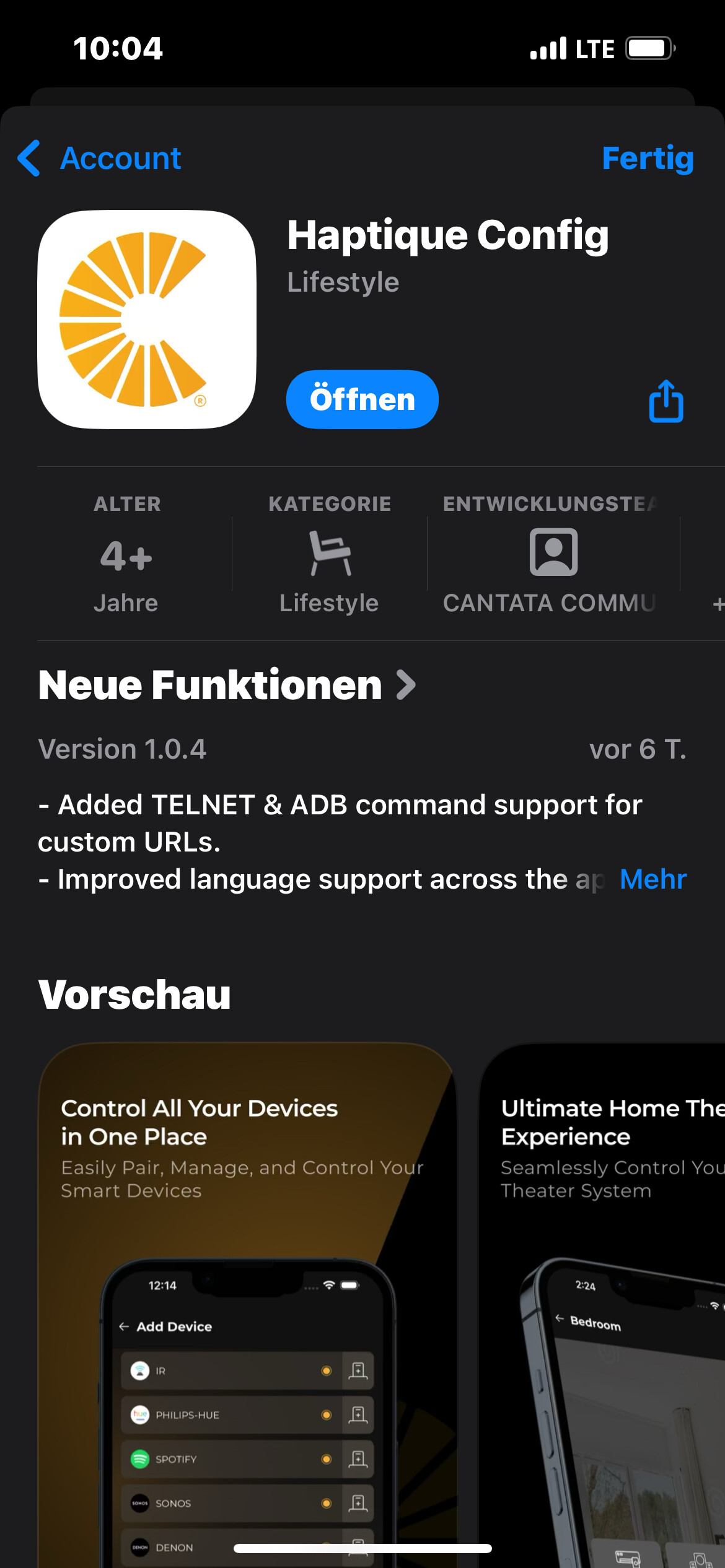Go back to Account
Image resolution: width=725 pixels, height=1568 pixels.
coord(99,159)
